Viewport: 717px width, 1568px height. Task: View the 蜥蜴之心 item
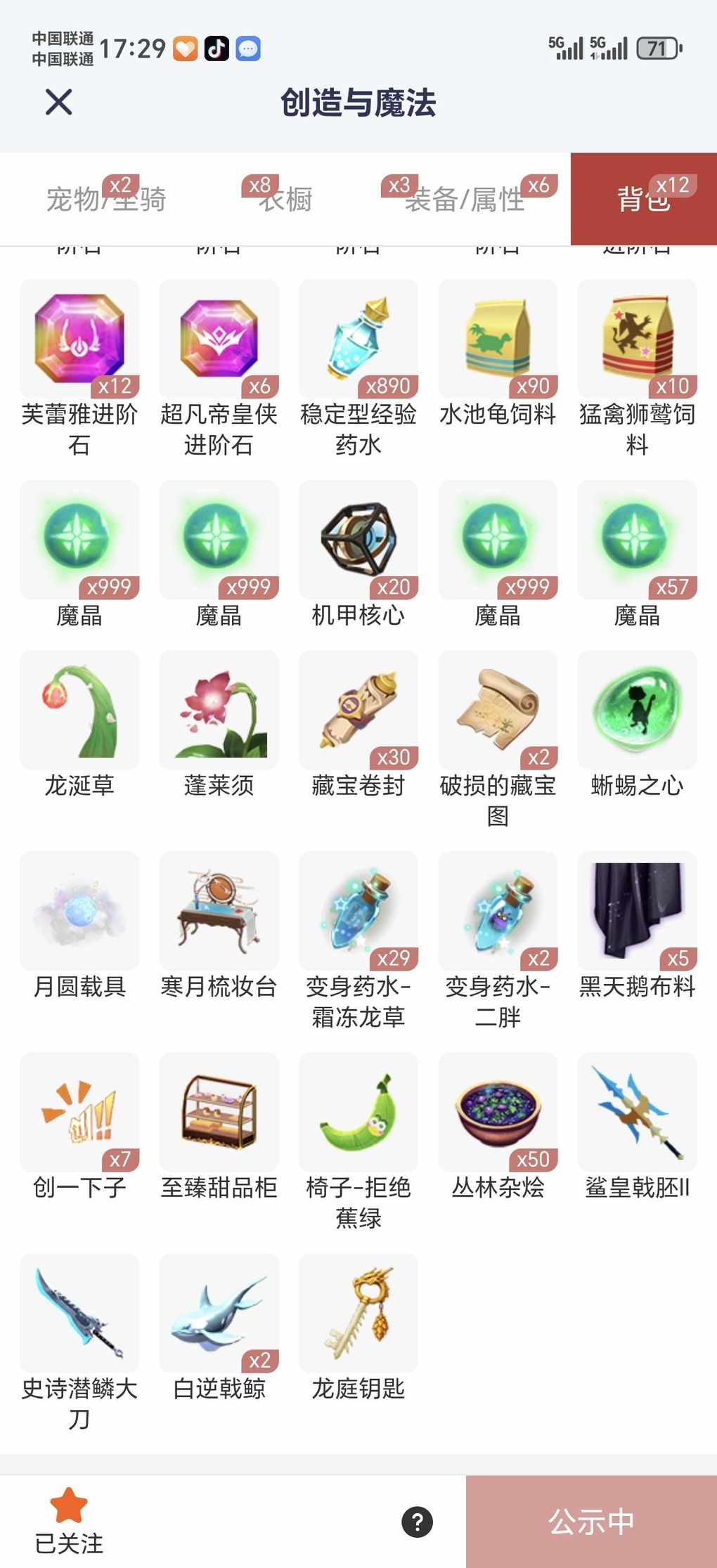(637, 710)
